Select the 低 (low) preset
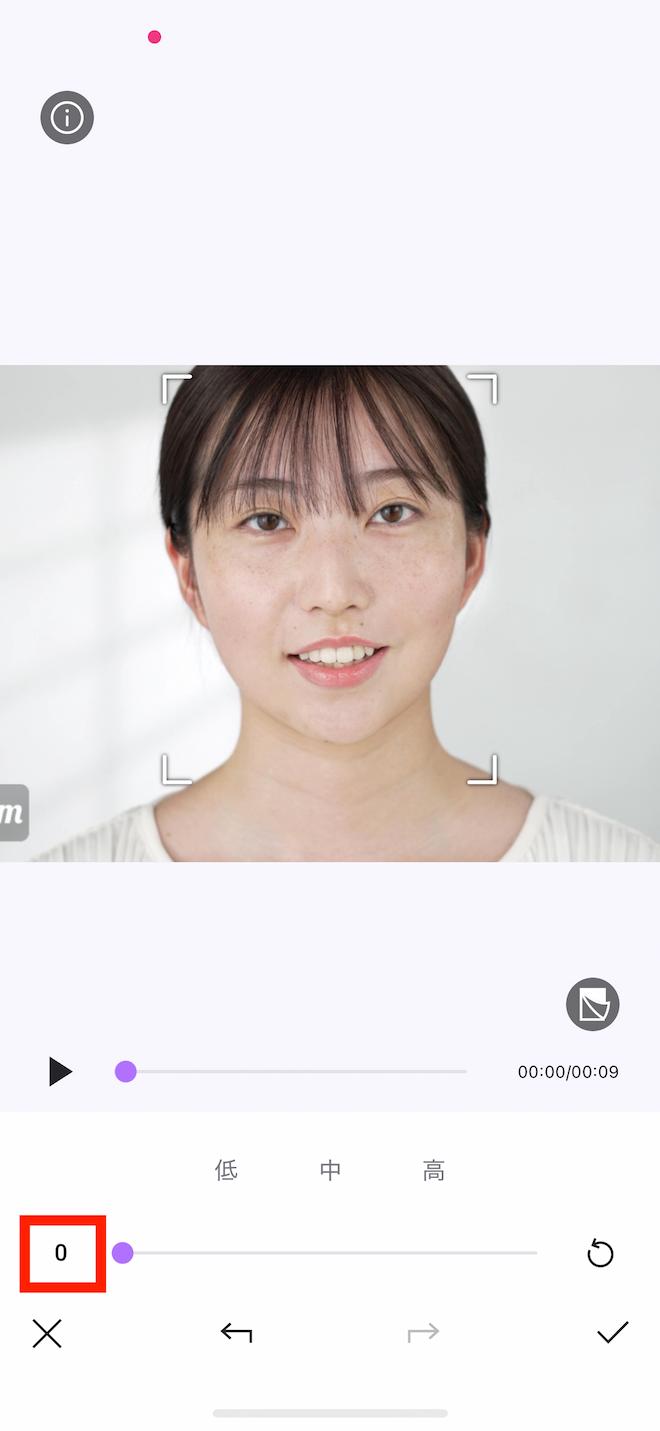 click(227, 1170)
